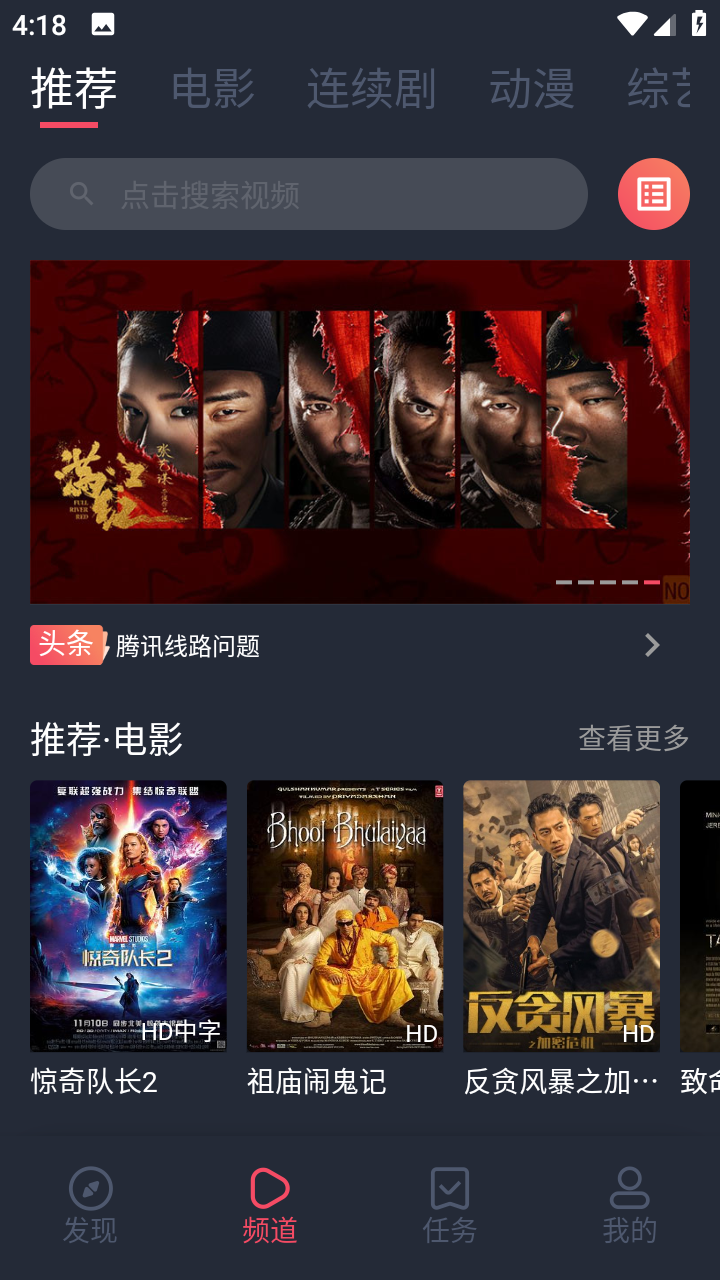Image resolution: width=720 pixels, height=1280 pixels.
Task: Open 查看更多 to see more movies
Action: pyautogui.click(x=632, y=738)
